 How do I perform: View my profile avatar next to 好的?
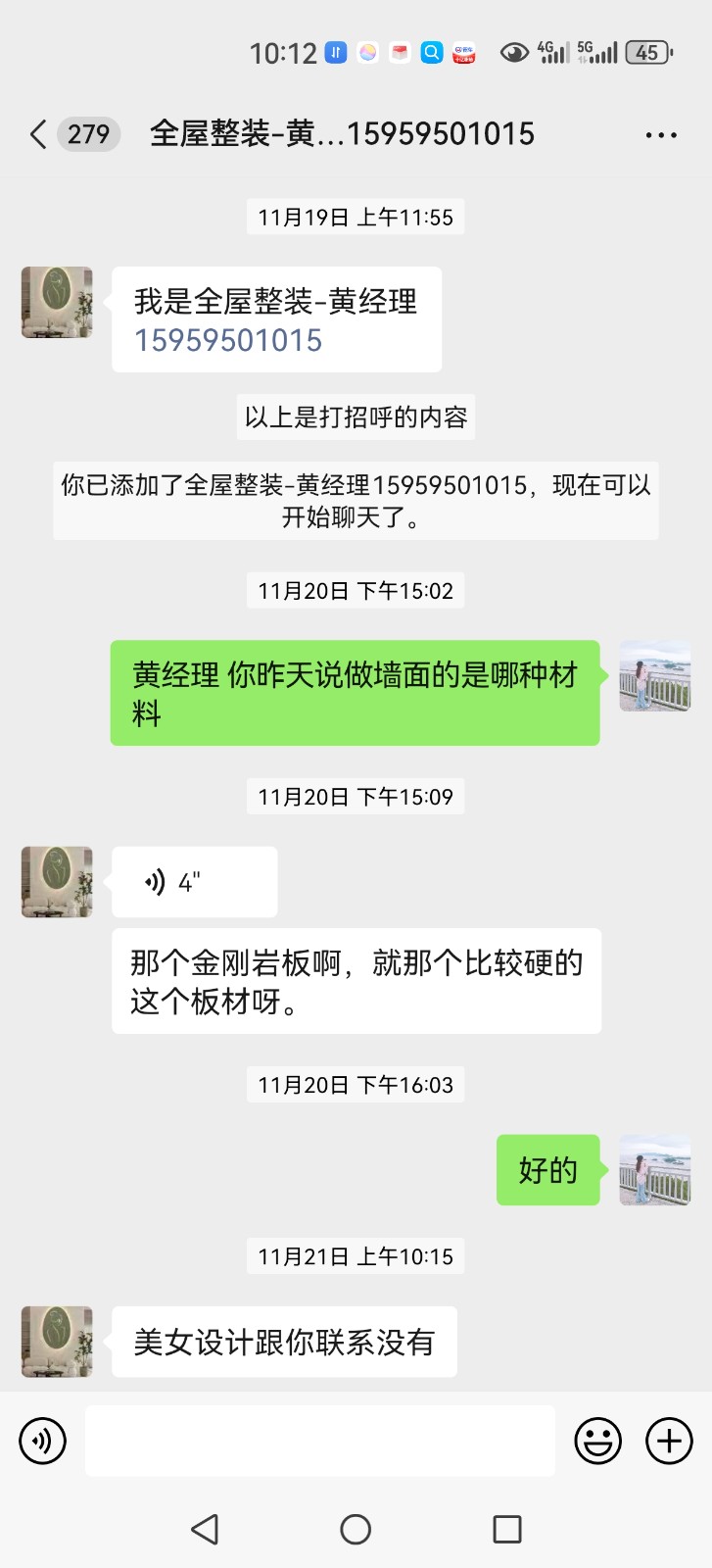point(655,1170)
